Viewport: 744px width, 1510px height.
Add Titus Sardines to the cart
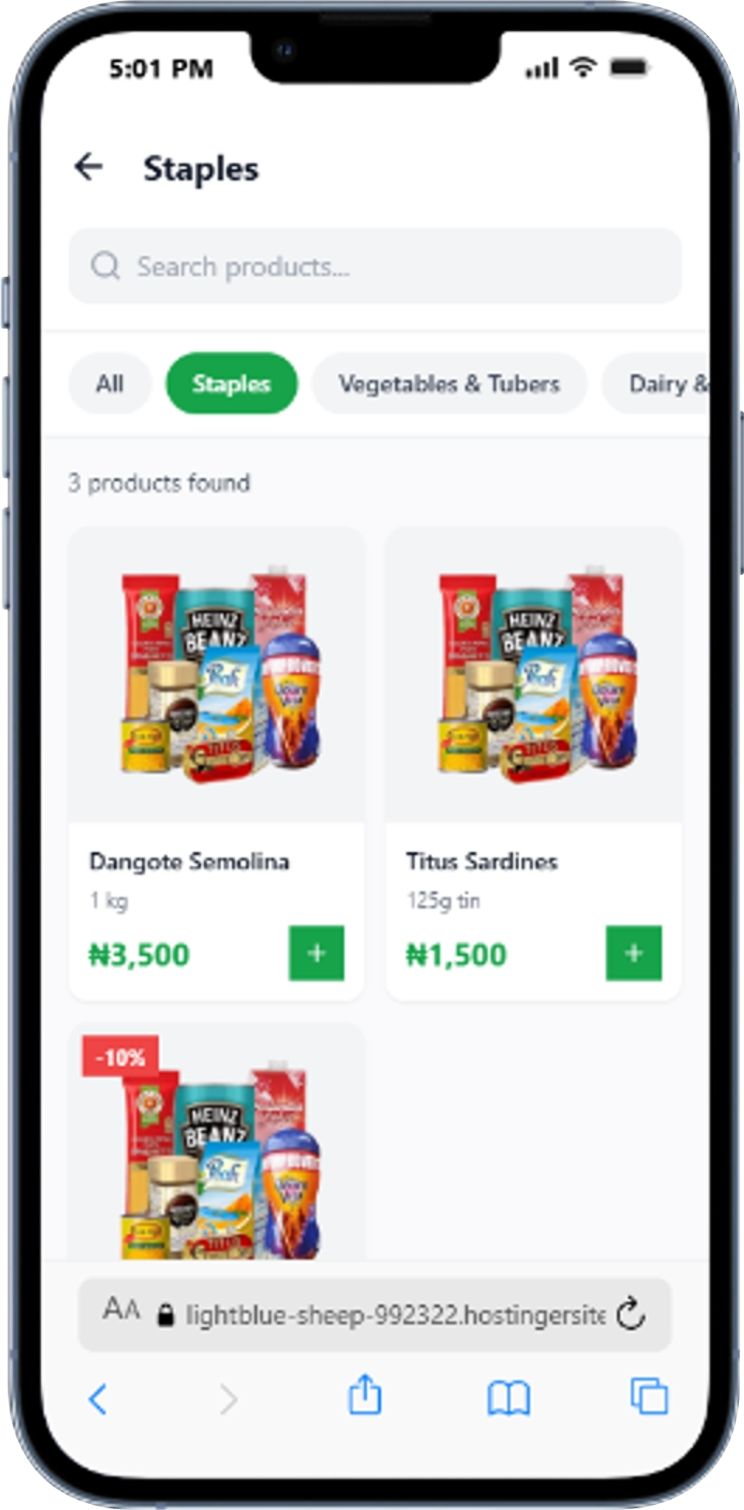[x=633, y=953]
